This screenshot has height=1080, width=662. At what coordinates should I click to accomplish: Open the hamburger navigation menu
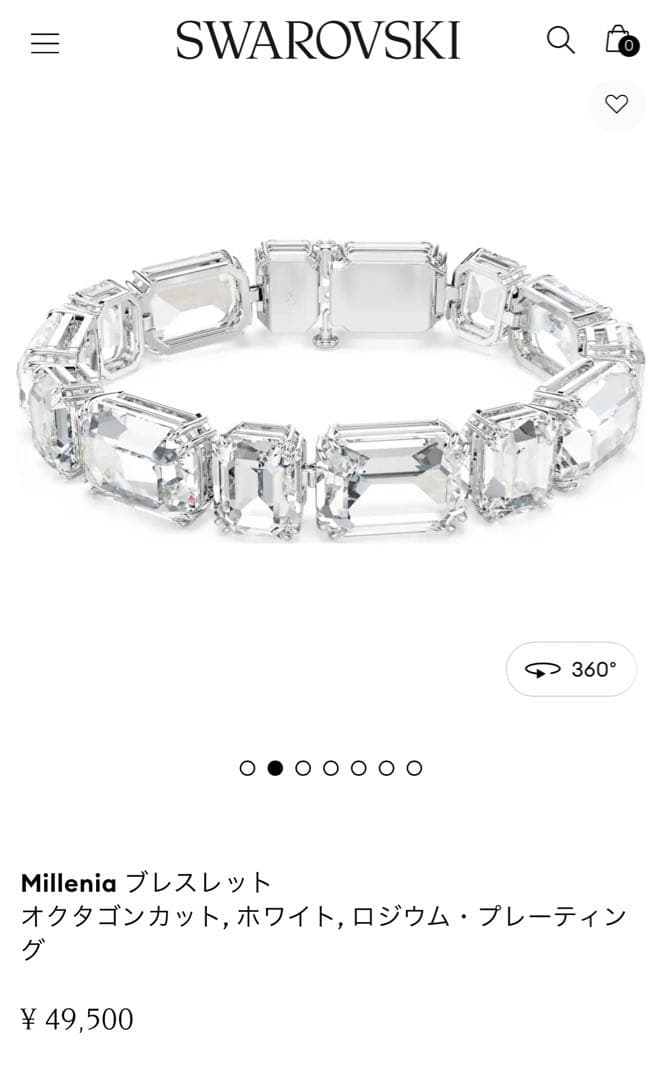[45, 43]
